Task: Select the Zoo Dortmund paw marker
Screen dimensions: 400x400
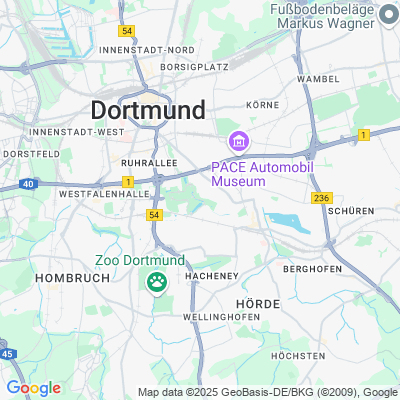Action: tap(157, 283)
